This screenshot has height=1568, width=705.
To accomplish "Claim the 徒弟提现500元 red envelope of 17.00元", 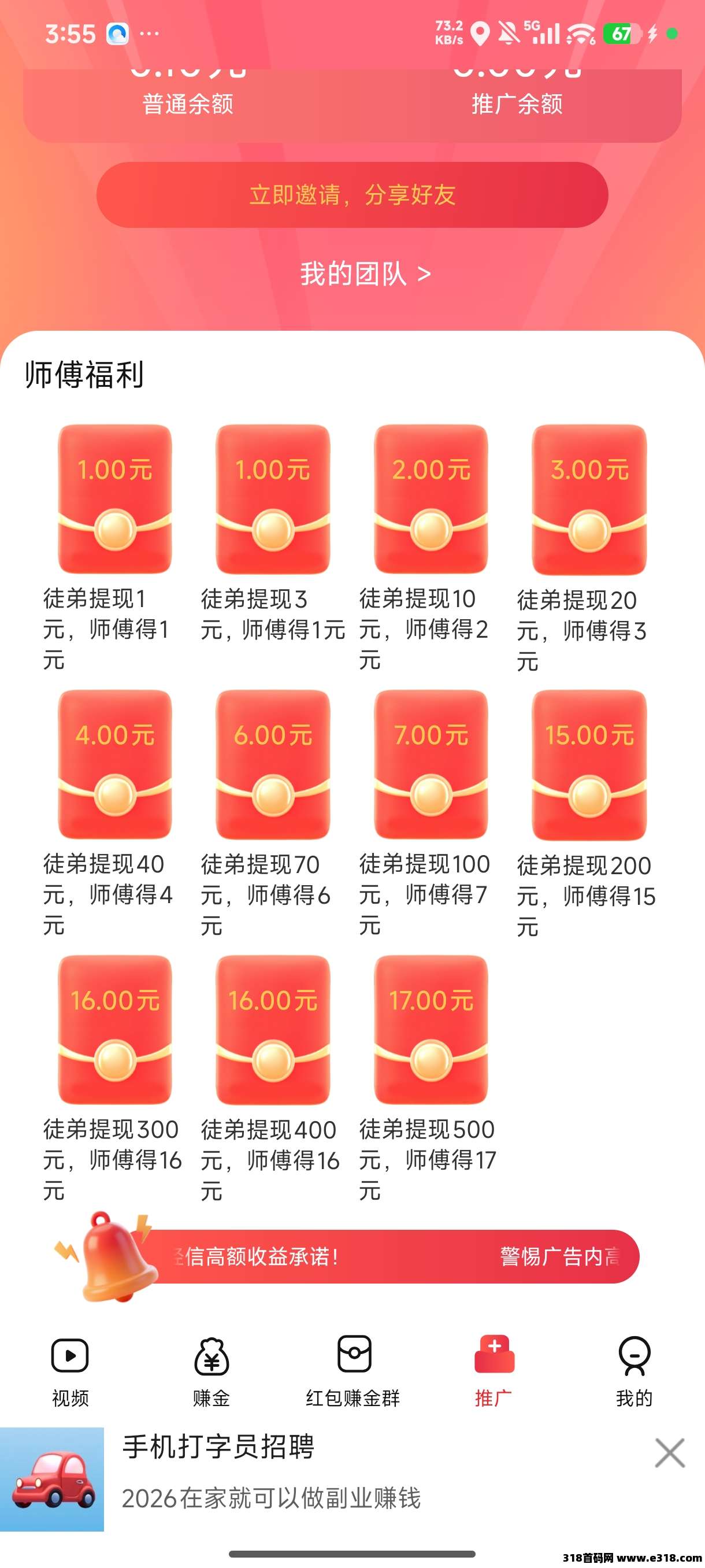I will 431,1030.
